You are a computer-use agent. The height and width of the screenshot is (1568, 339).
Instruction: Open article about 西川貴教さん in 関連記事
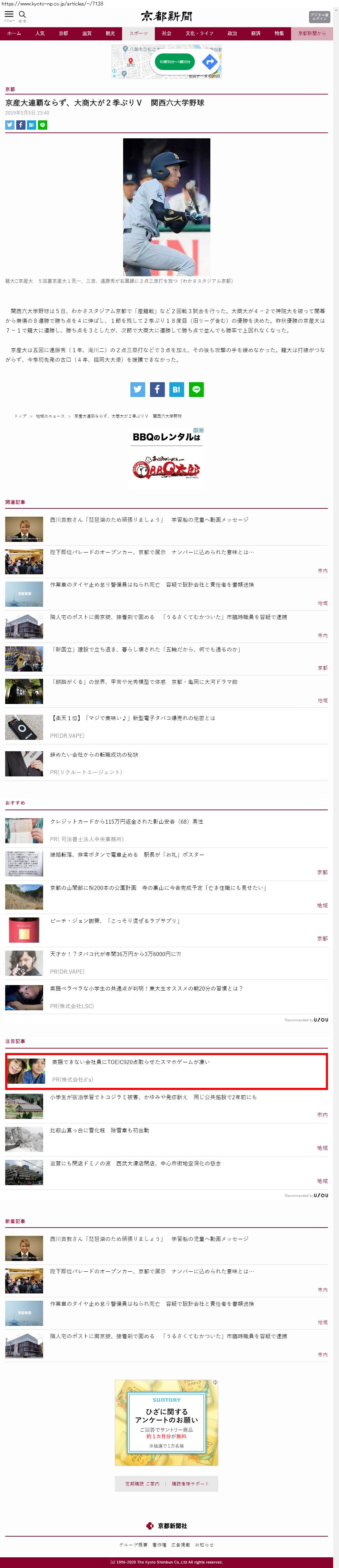(x=149, y=520)
